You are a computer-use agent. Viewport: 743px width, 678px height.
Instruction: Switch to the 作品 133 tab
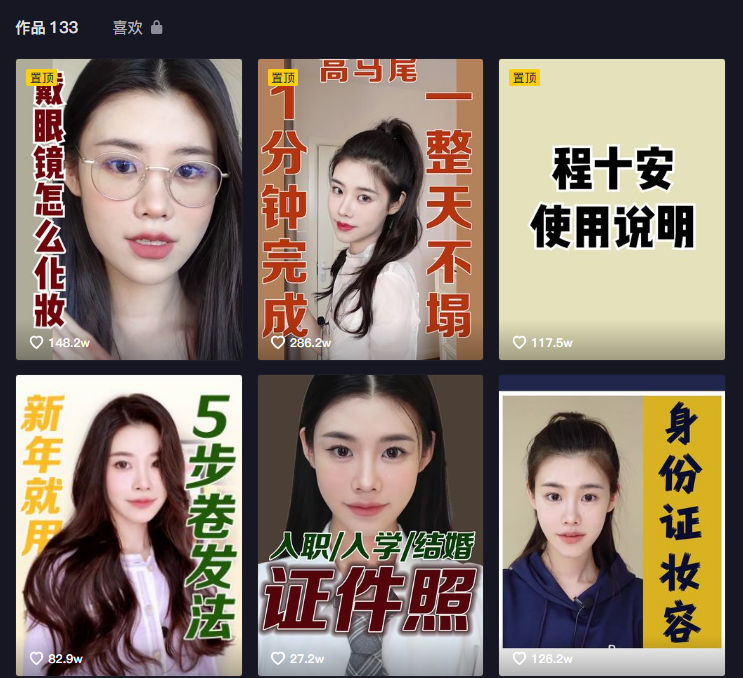[47, 28]
